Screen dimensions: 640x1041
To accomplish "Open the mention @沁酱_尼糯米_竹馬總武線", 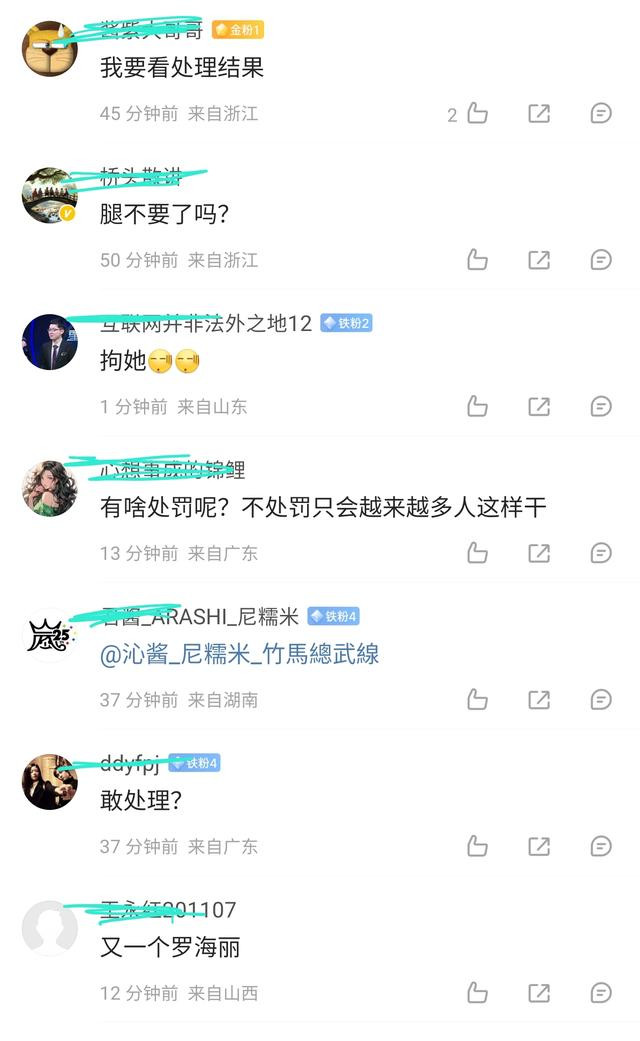I will pyautogui.click(x=240, y=655).
